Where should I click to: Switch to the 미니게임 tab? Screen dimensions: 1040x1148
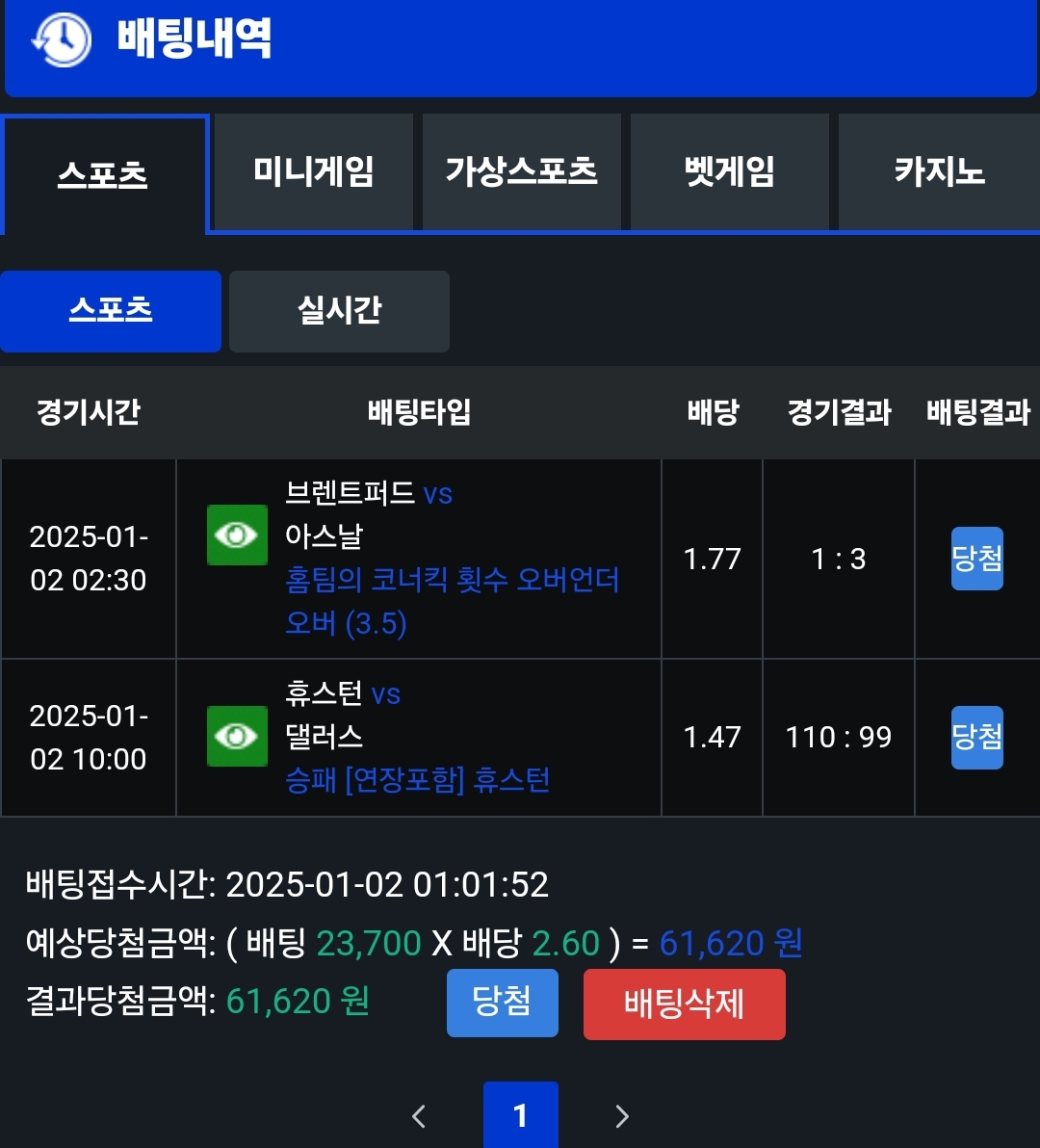click(314, 172)
